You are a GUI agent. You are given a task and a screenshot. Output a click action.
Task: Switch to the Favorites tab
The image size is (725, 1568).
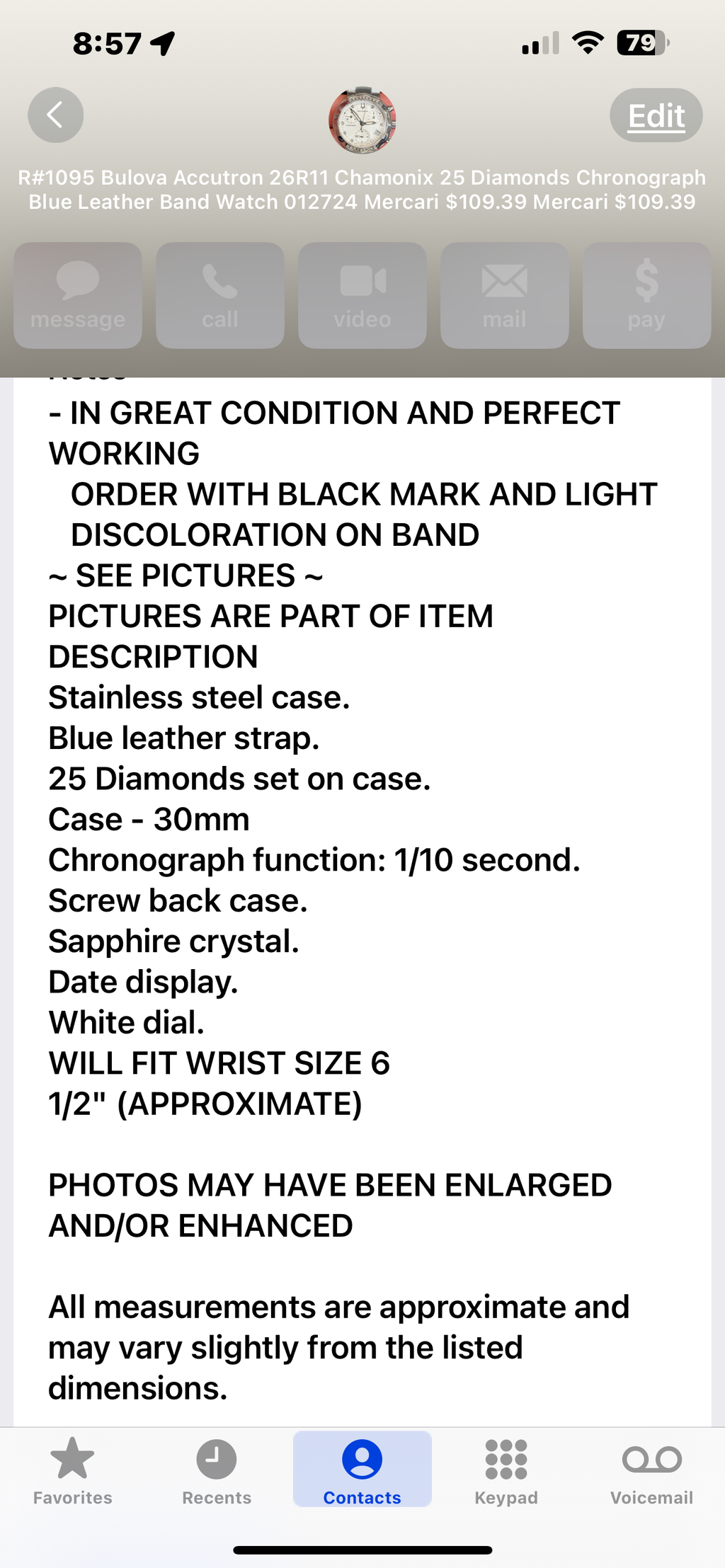click(x=73, y=1471)
